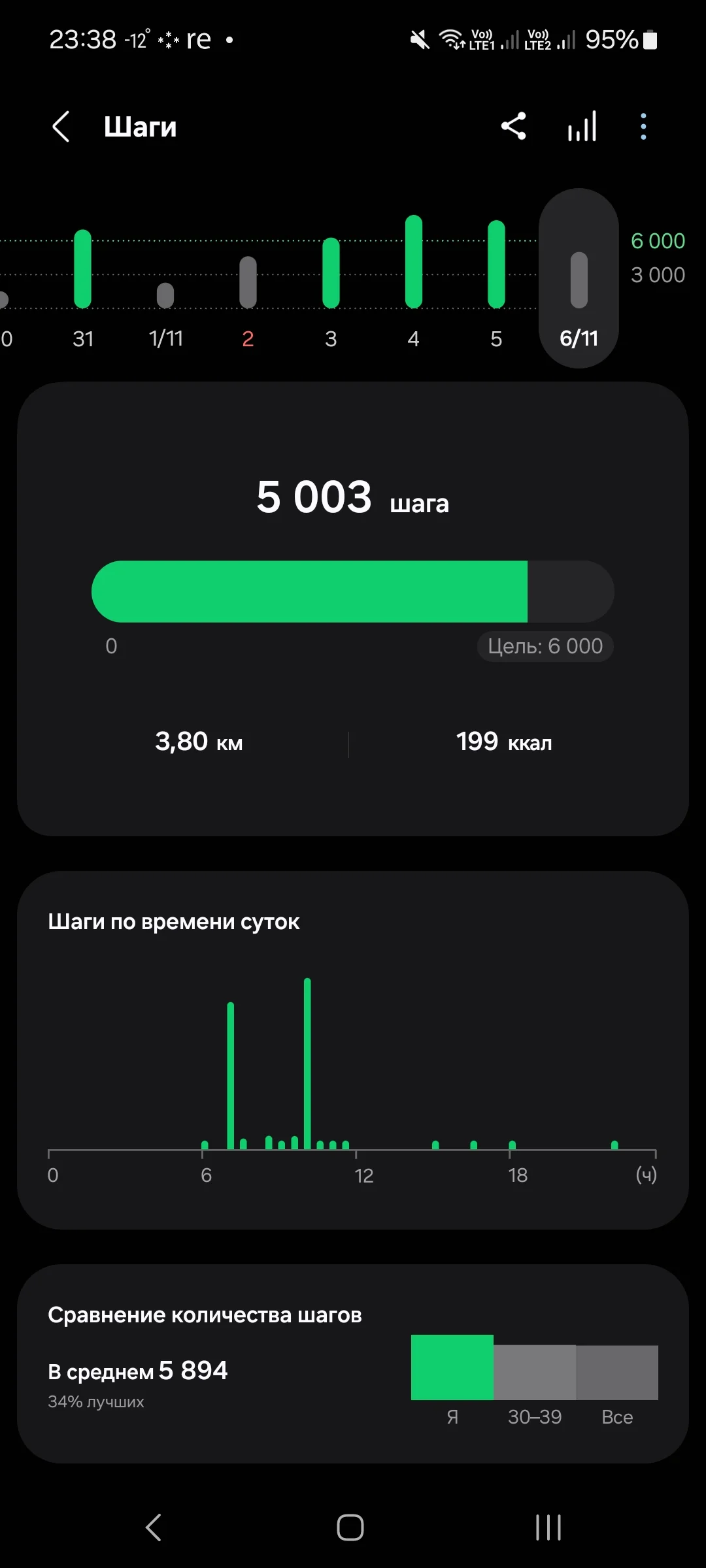Open the Сравнение количества шагов card

pos(353,1363)
